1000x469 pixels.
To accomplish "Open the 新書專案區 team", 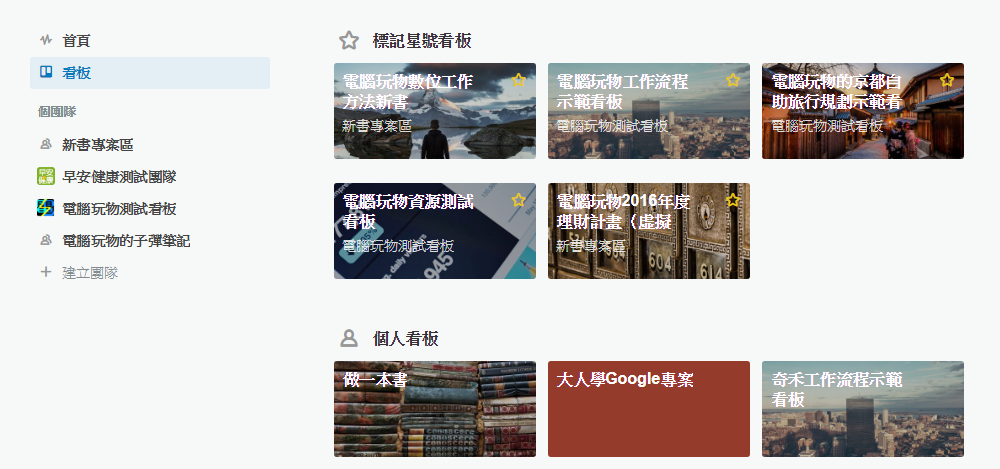I will [97, 145].
